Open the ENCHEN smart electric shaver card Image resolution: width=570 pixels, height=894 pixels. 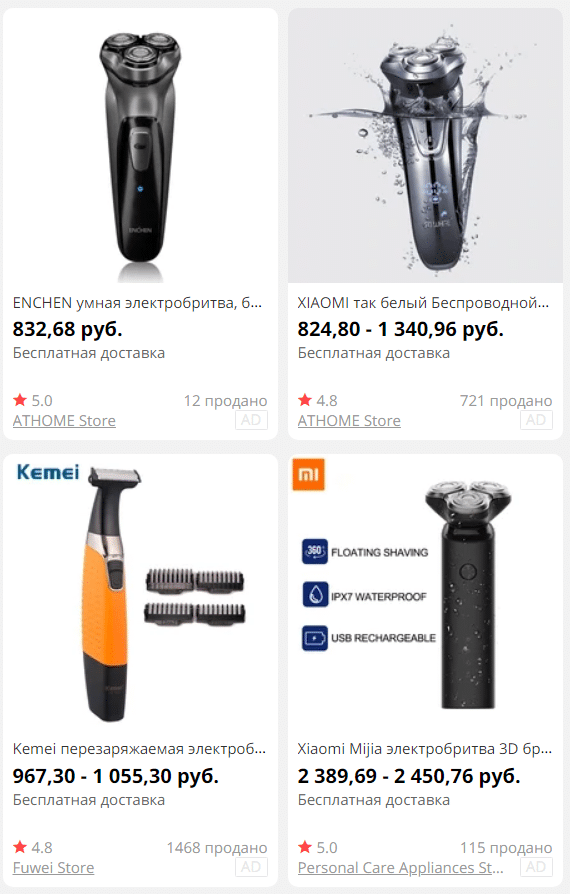[140, 224]
